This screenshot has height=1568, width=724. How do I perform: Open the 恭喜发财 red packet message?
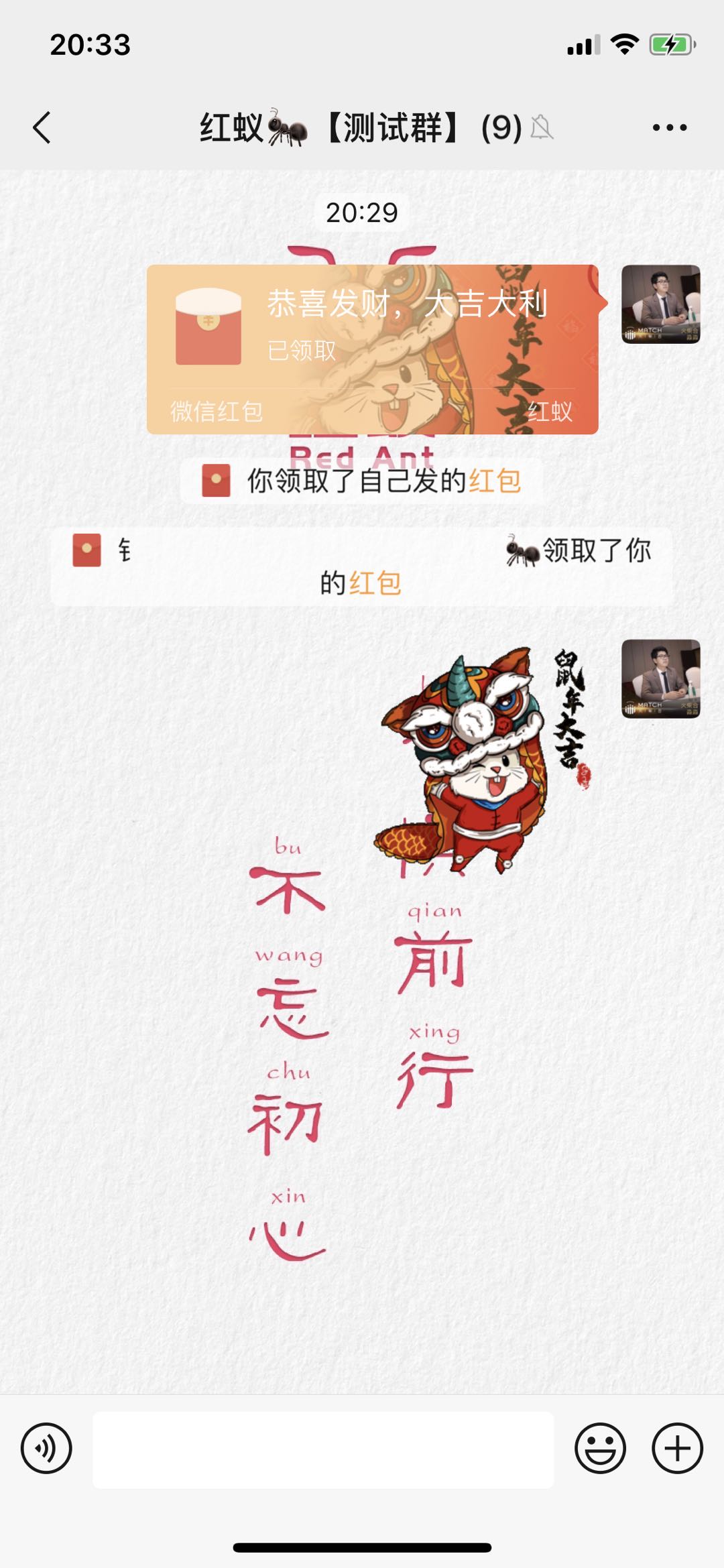[373, 349]
